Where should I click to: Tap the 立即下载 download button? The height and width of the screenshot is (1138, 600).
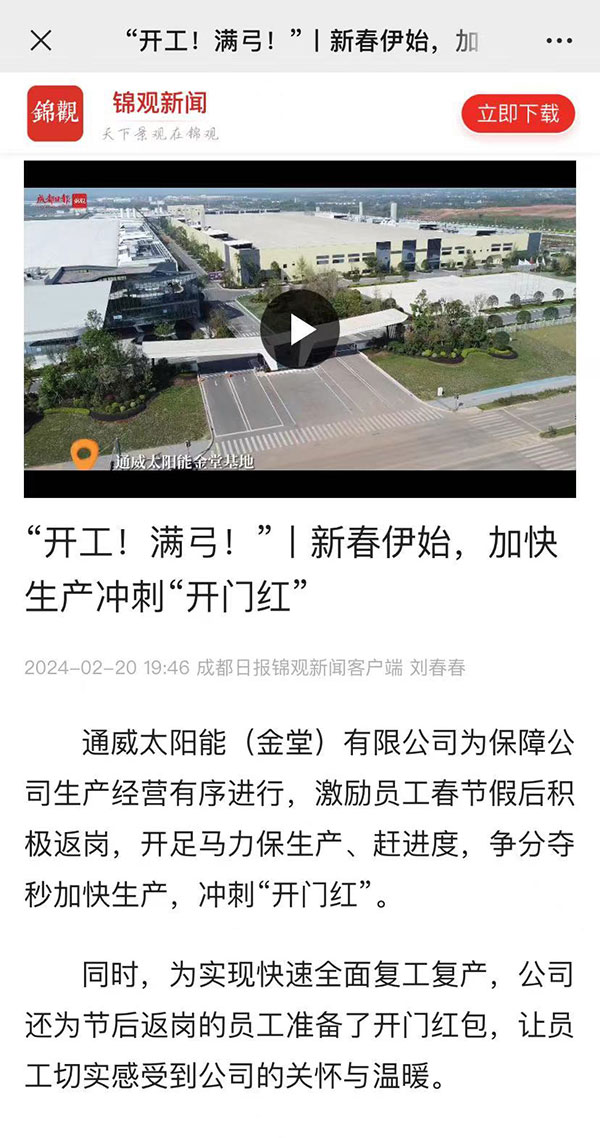point(517,113)
